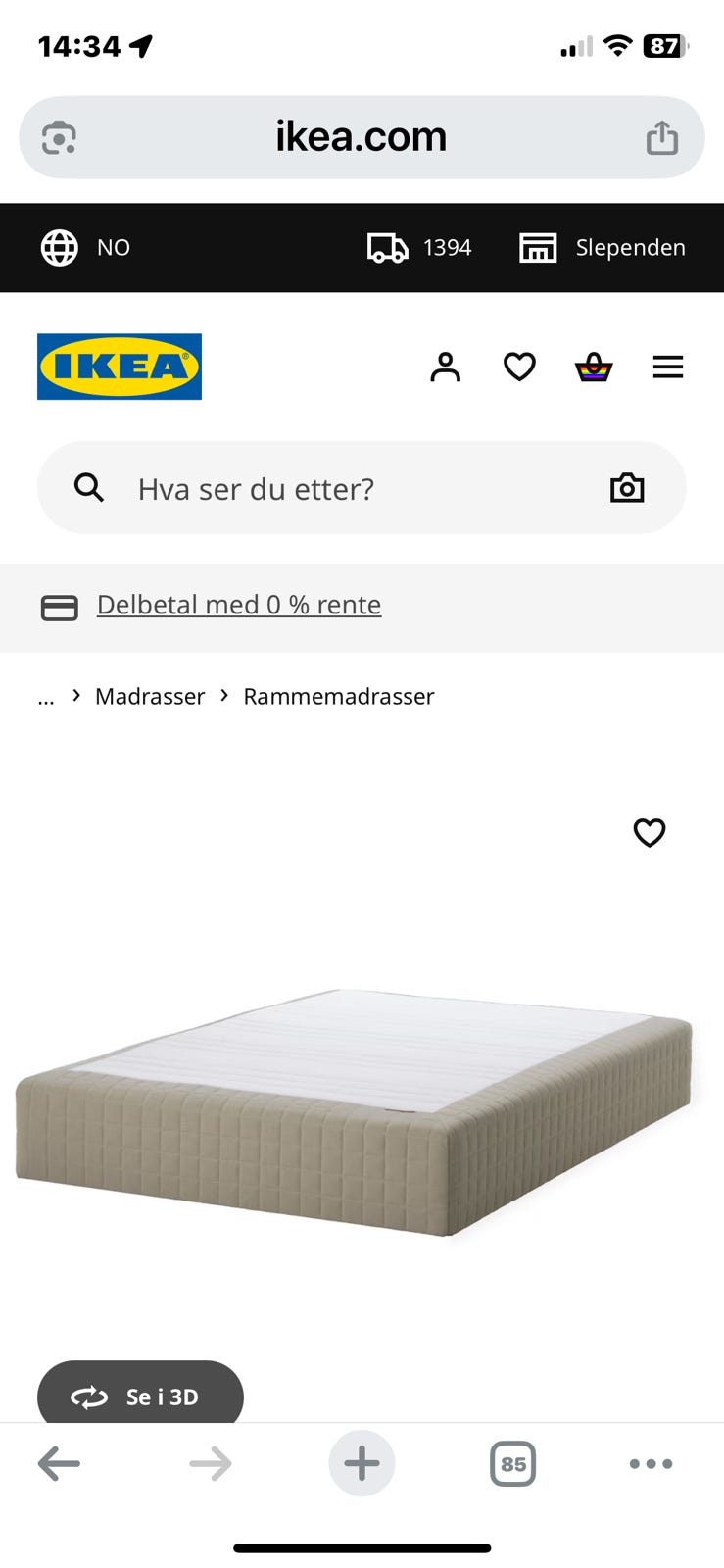Open the Safari tab overview showing 85 tabs
This screenshot has width=724, height=1568.
(x=512, y=1463)
